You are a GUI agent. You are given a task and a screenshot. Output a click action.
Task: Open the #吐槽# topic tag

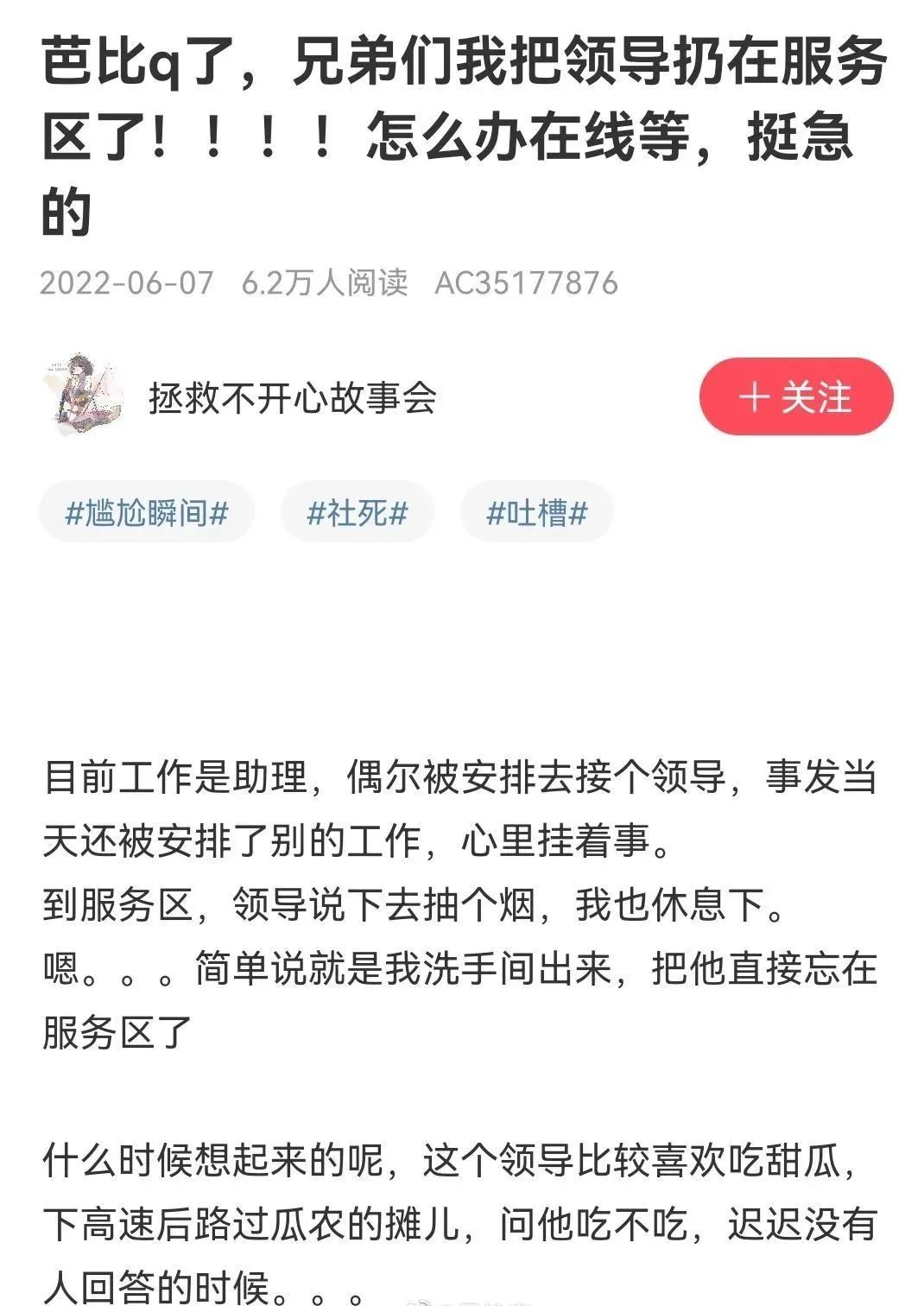[x=536, y=513]
